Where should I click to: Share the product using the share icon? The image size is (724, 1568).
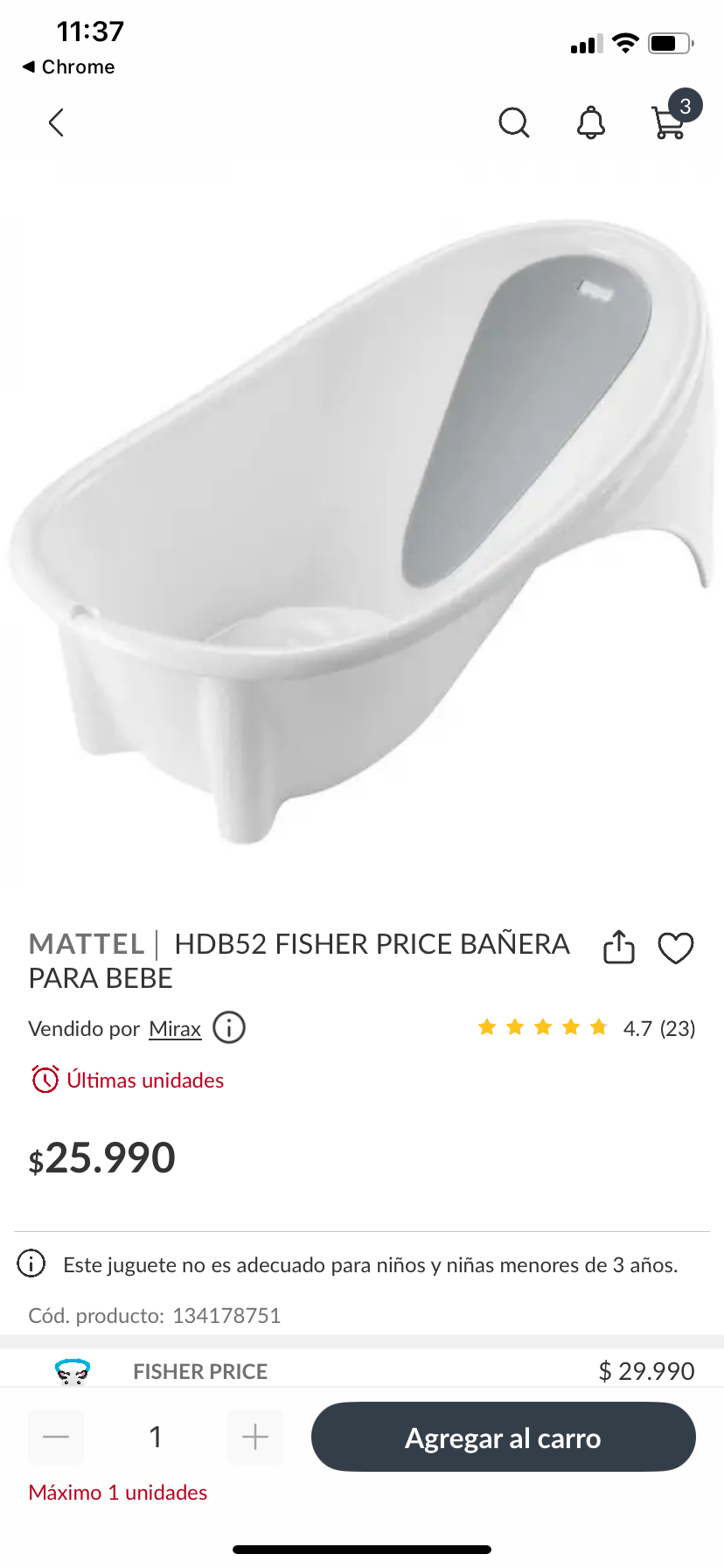click(x=618, y=947)
